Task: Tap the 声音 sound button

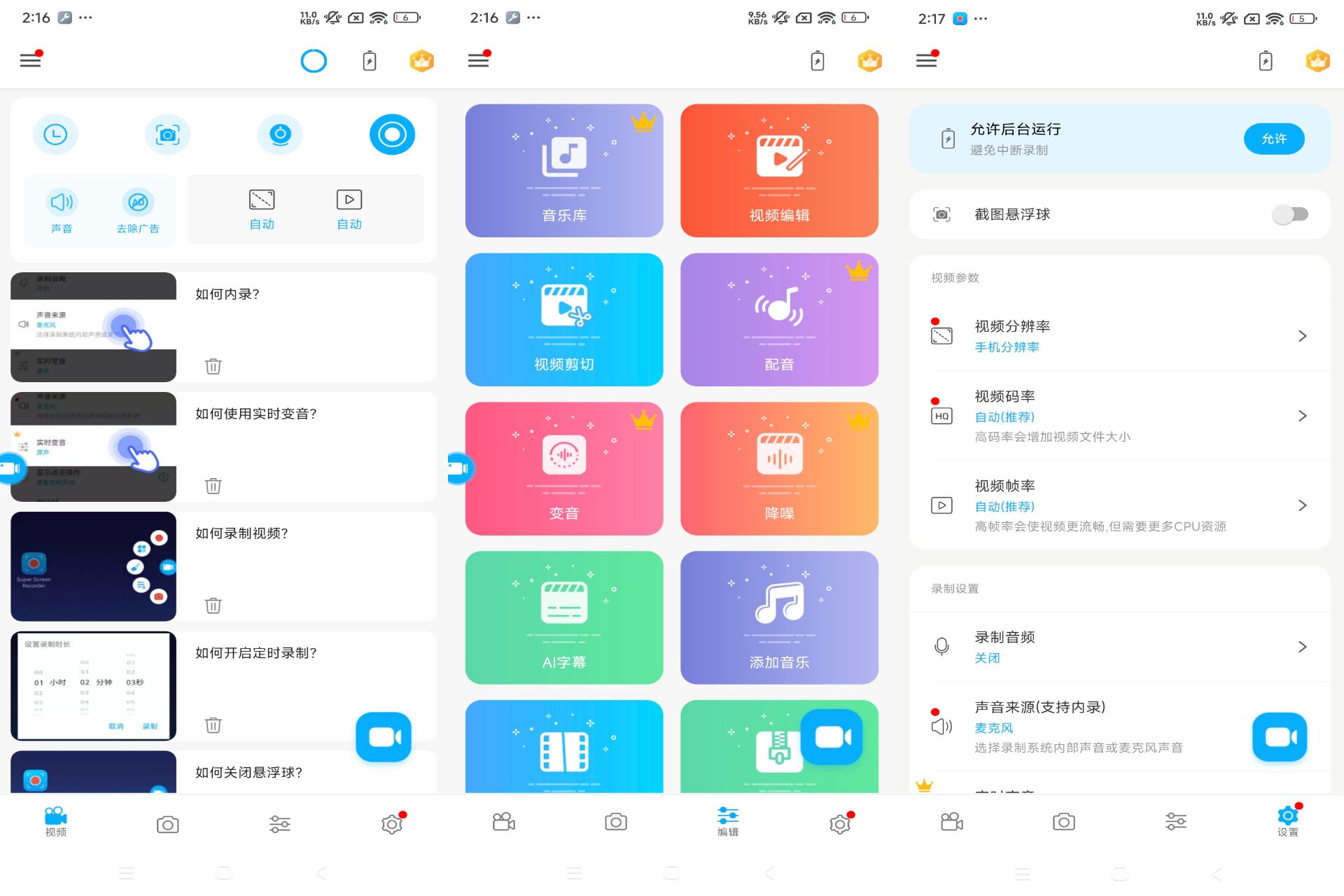Action: pyautogui.click(x=62, y=211)
